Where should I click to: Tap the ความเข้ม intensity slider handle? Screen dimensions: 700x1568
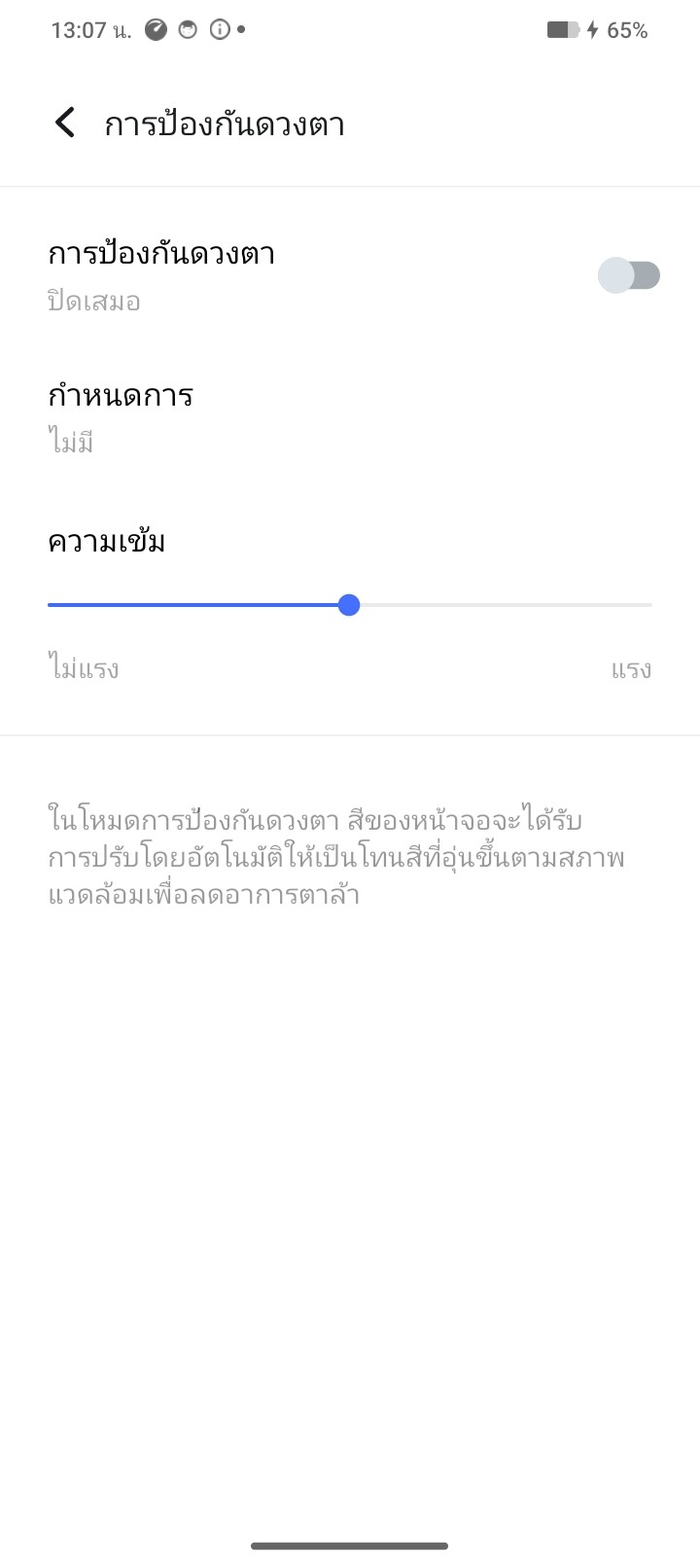pos(349,605)
